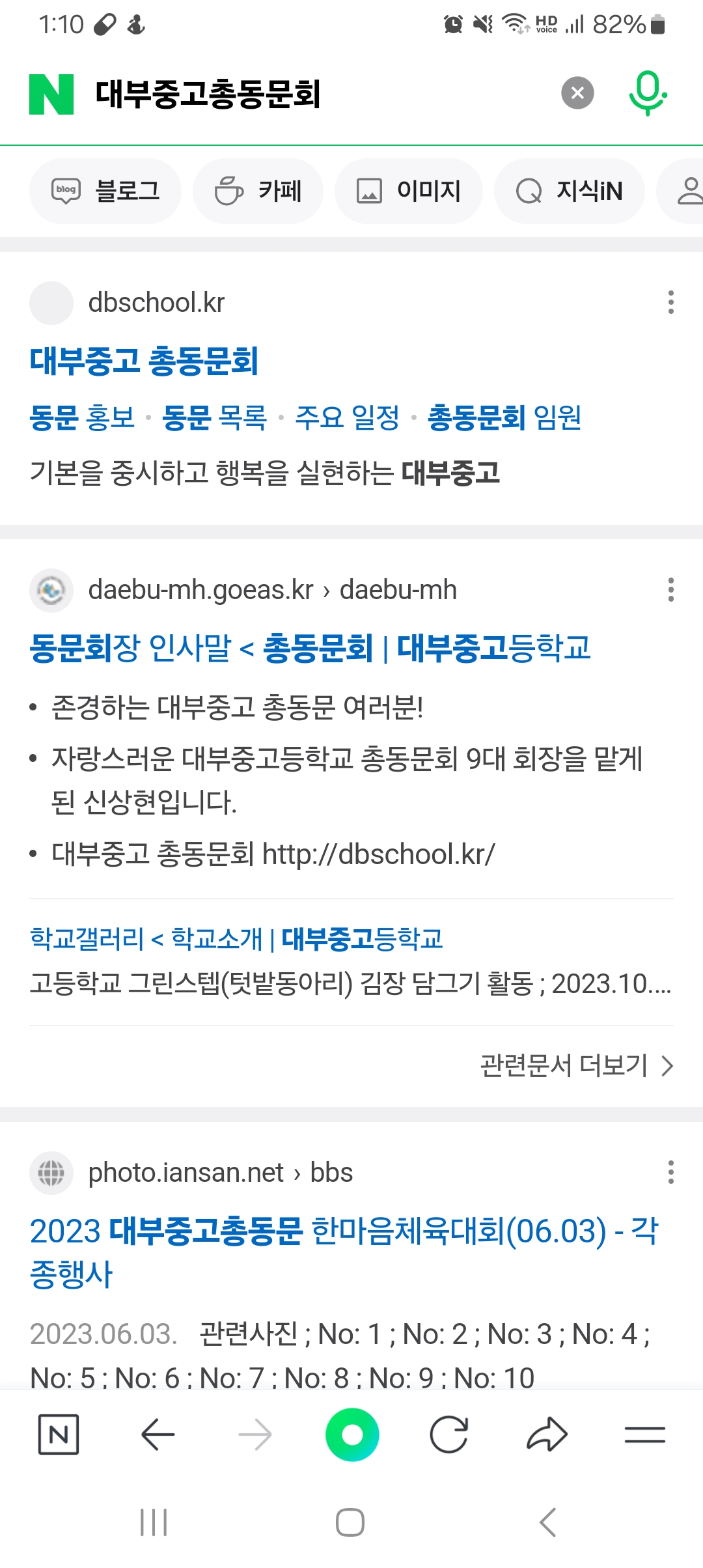Open the 학교갤러리 related document link

236,939
